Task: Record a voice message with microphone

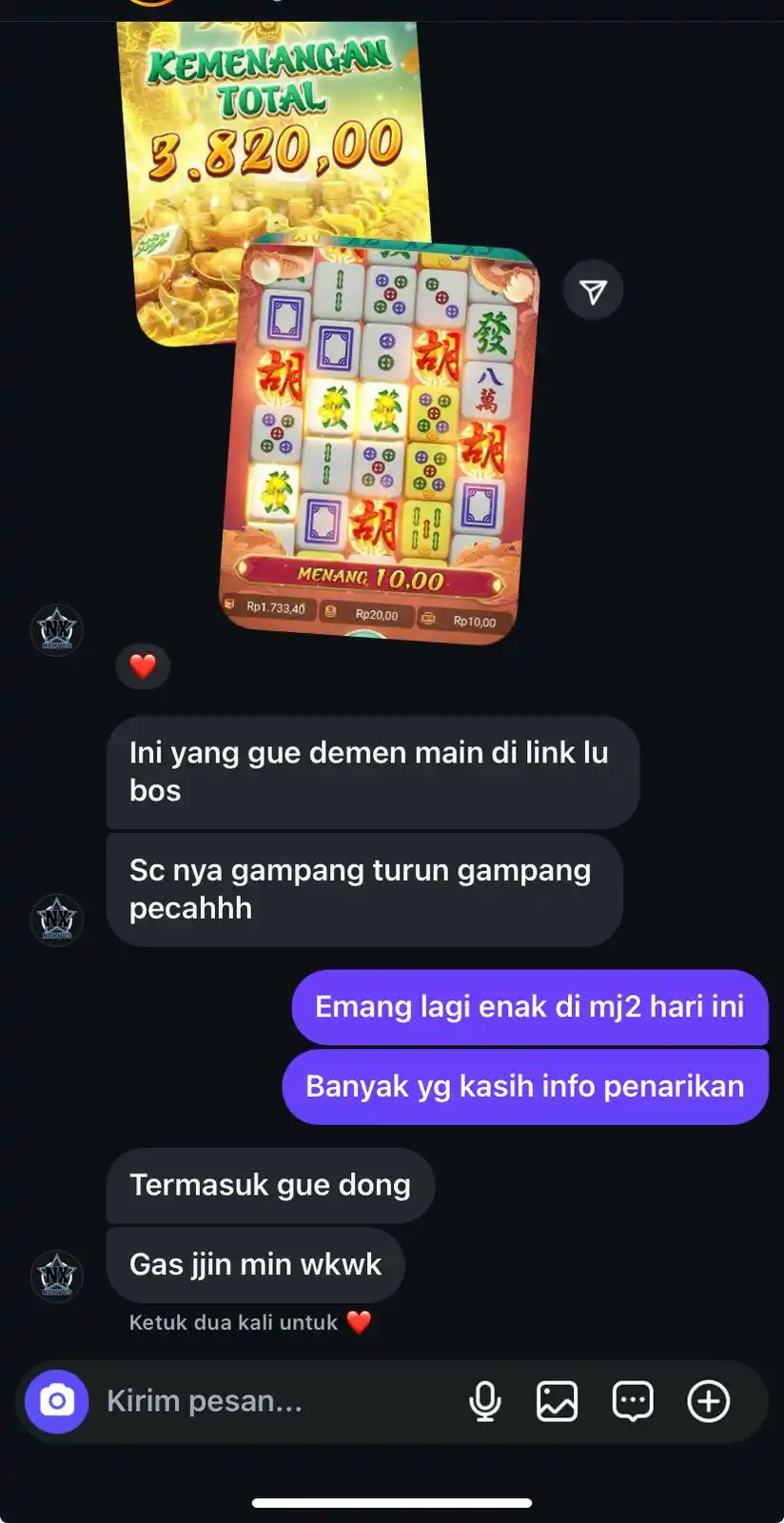Action: pos(485,1401)
